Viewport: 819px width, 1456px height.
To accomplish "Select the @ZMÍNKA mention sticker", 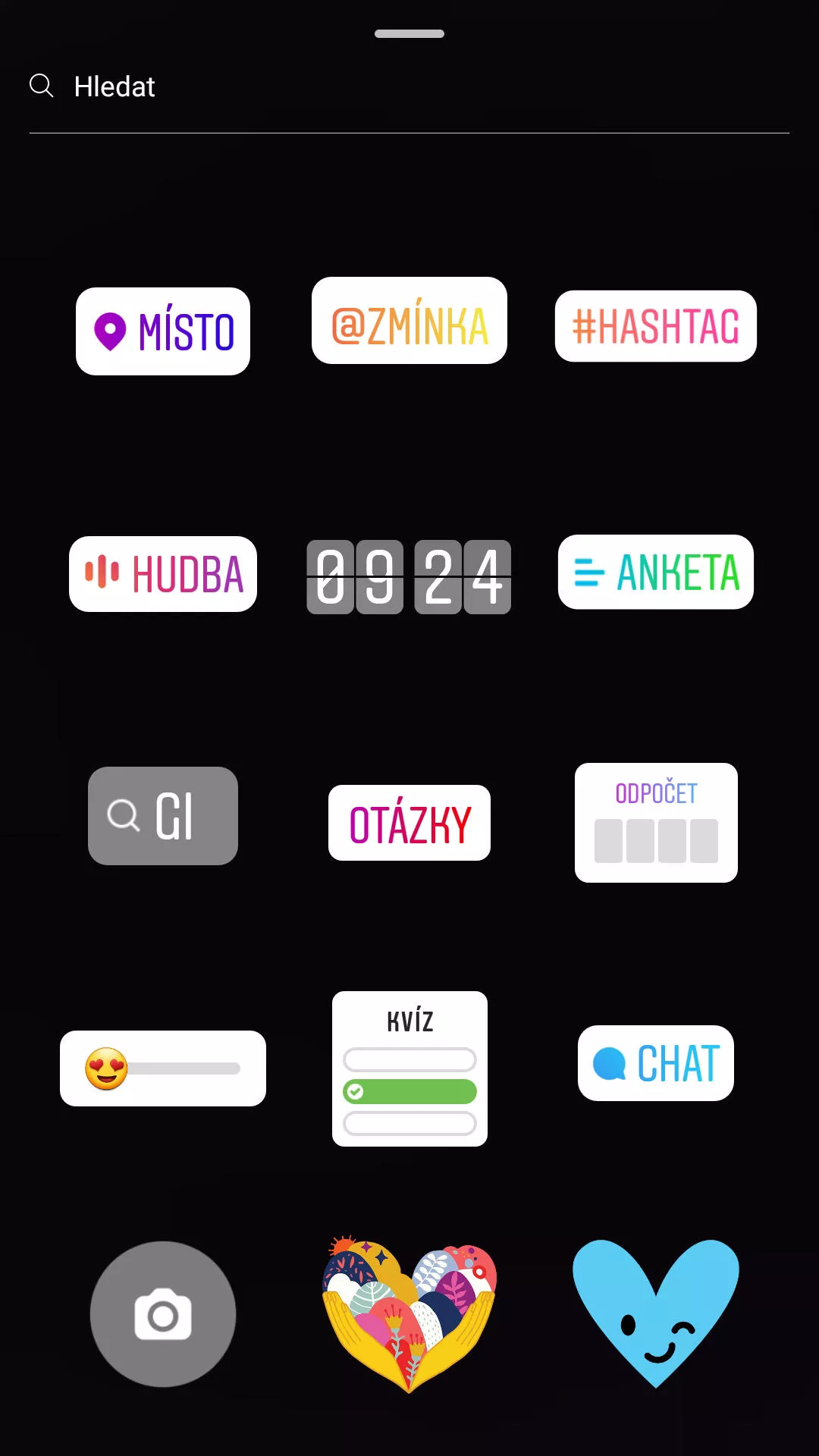I will [x=409, y=321].
